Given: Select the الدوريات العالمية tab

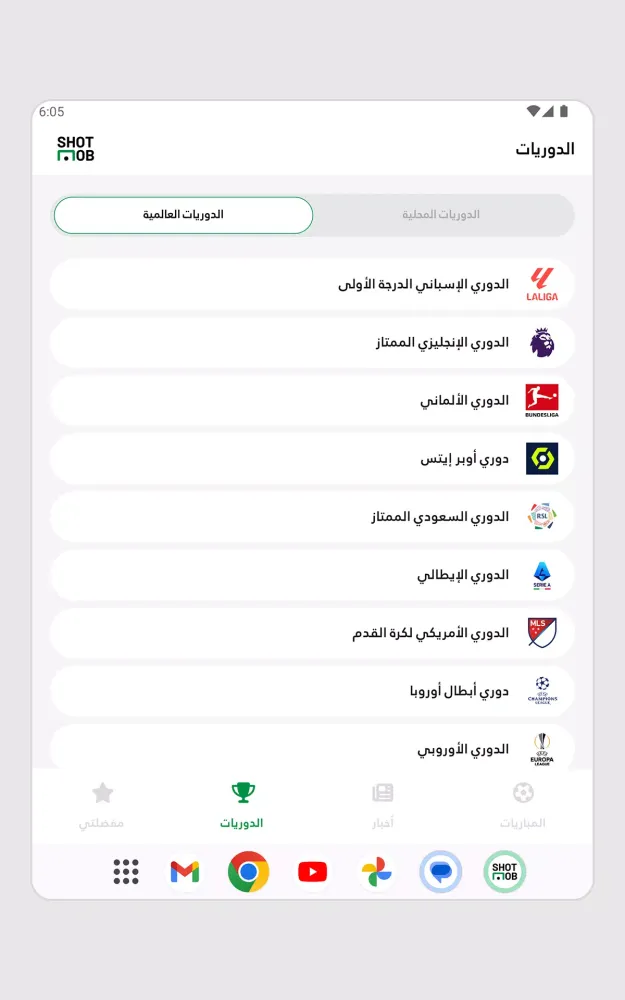Looking at the screenshot, I should coord(183,215).
